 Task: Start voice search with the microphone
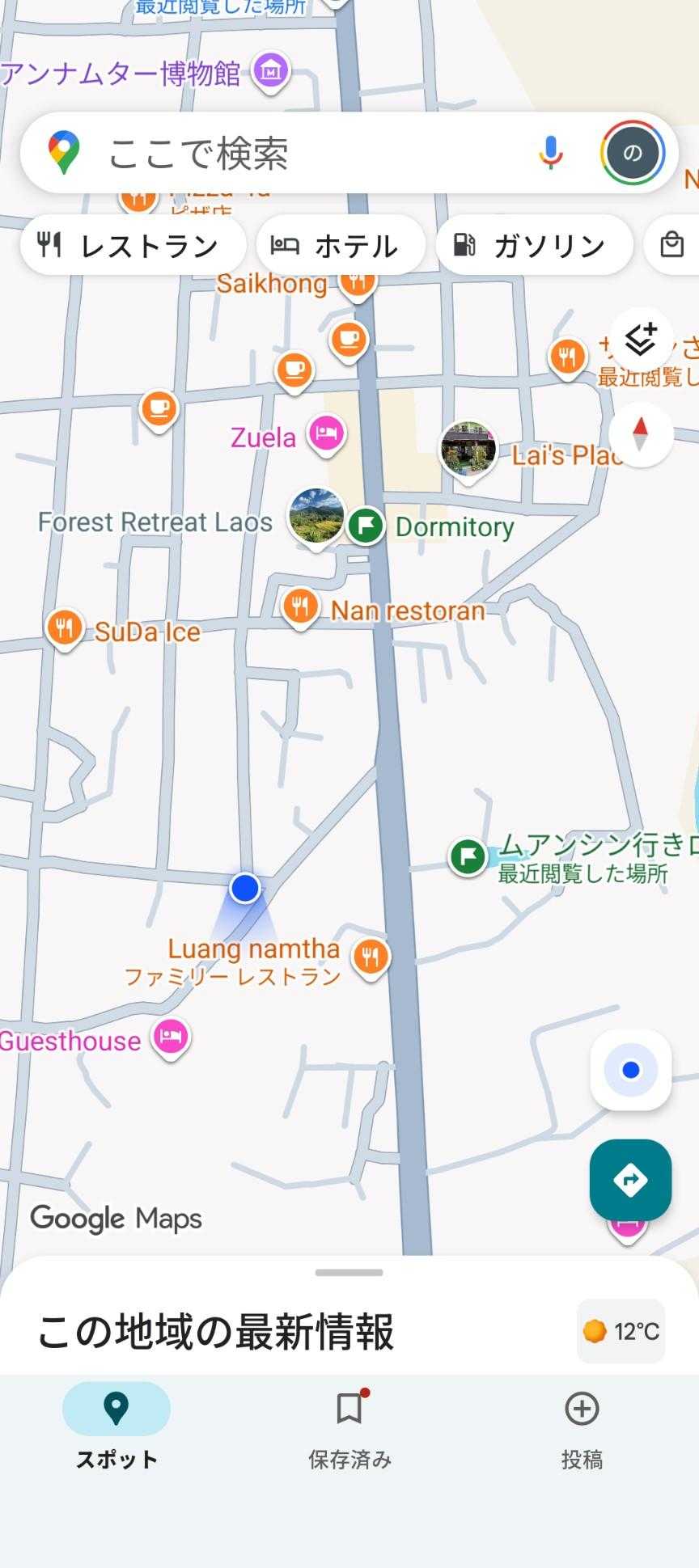pos(551,152)
